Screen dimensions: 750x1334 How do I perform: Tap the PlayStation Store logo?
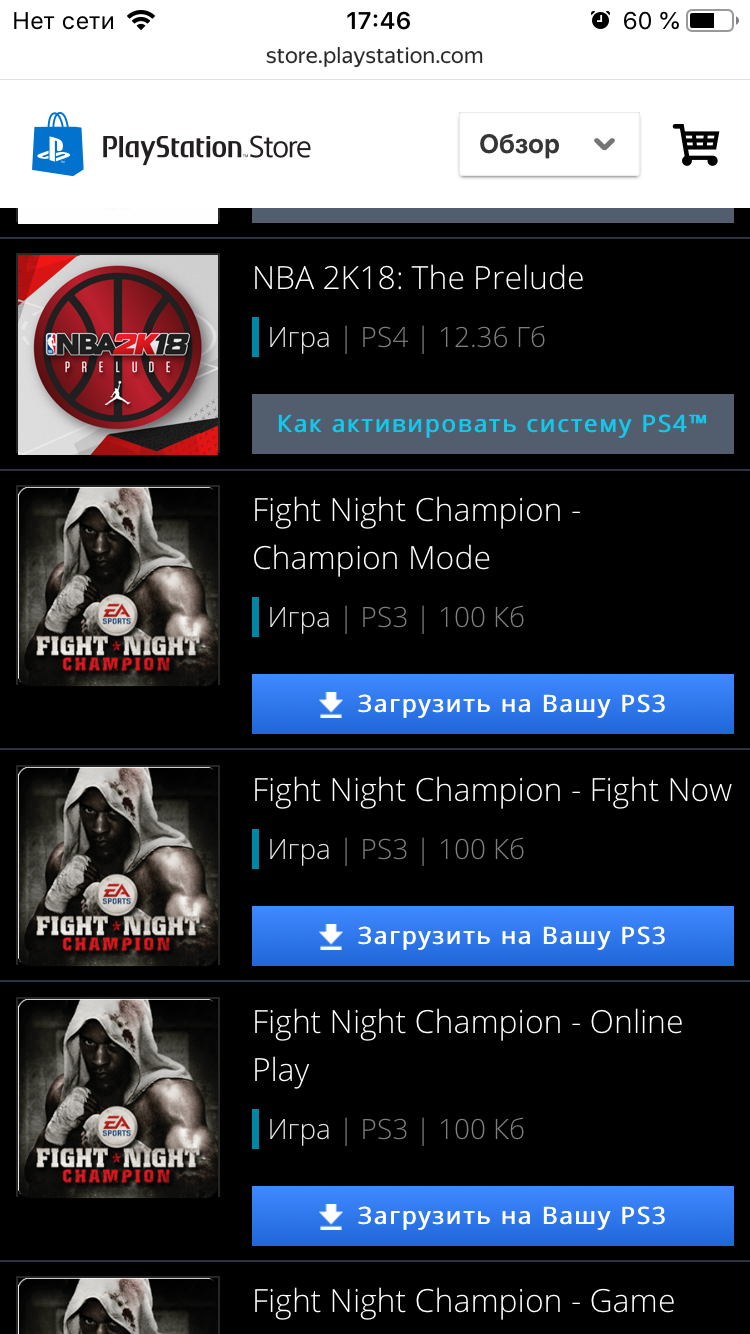171,146
